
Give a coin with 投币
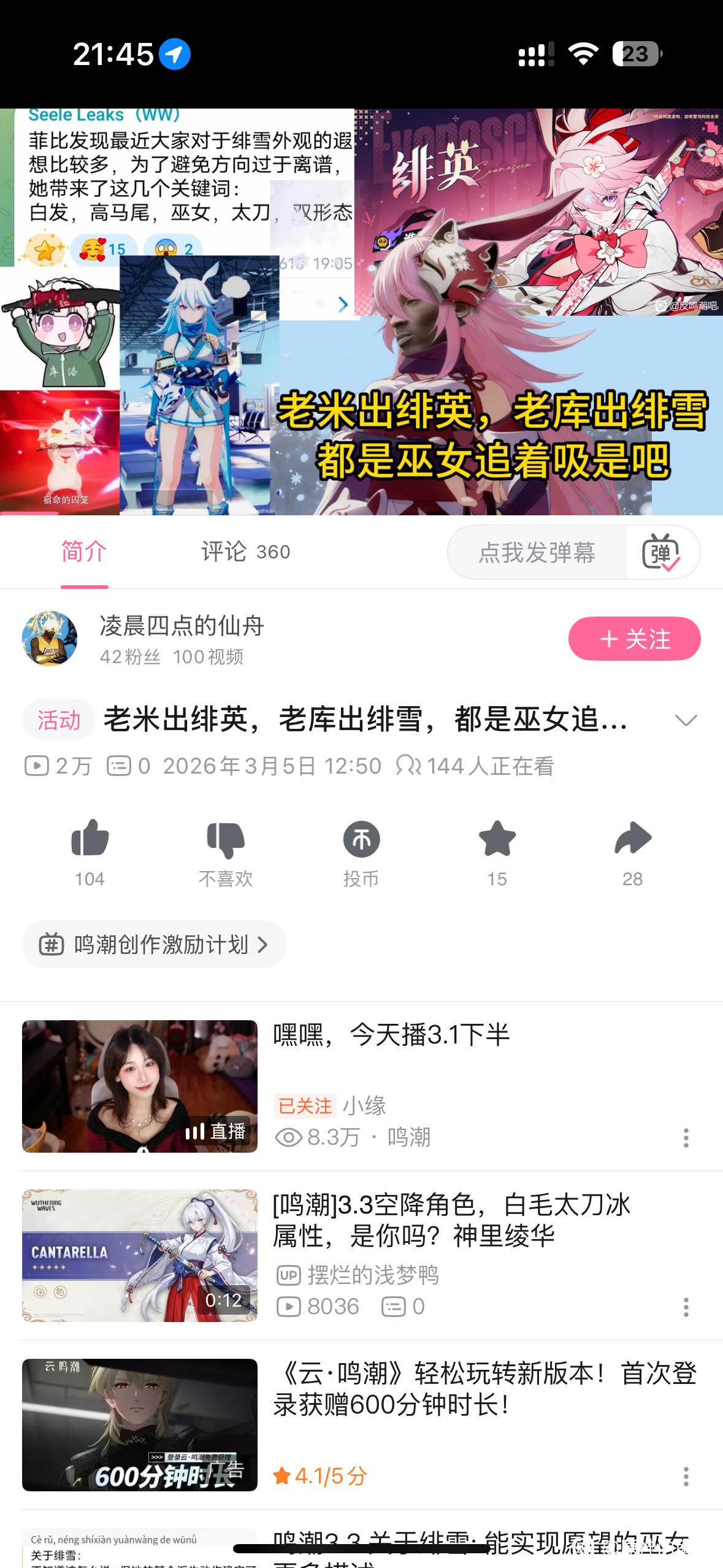pos(361,839)
